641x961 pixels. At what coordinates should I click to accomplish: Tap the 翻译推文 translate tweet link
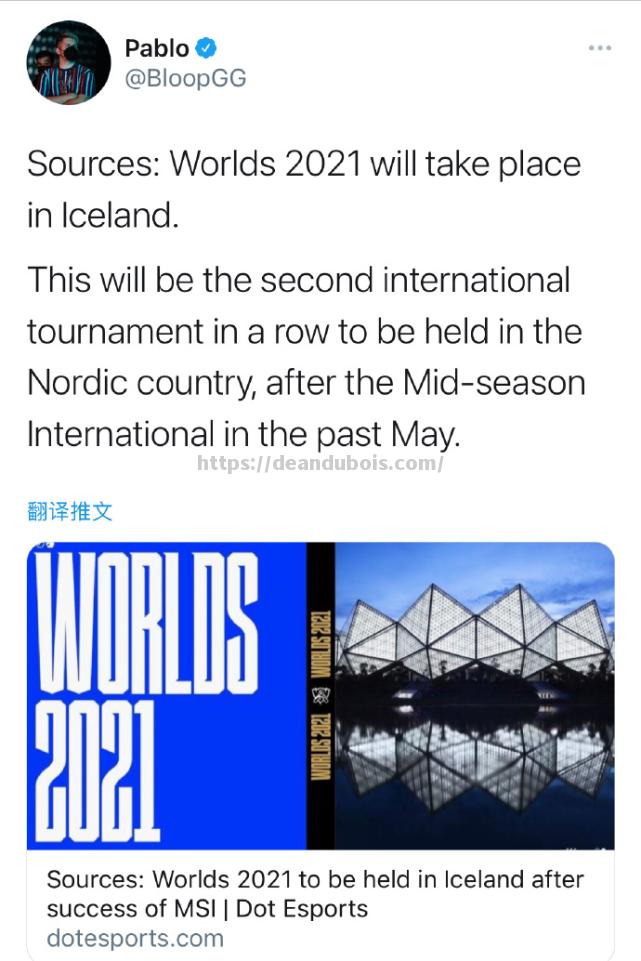tap(69, 512)
